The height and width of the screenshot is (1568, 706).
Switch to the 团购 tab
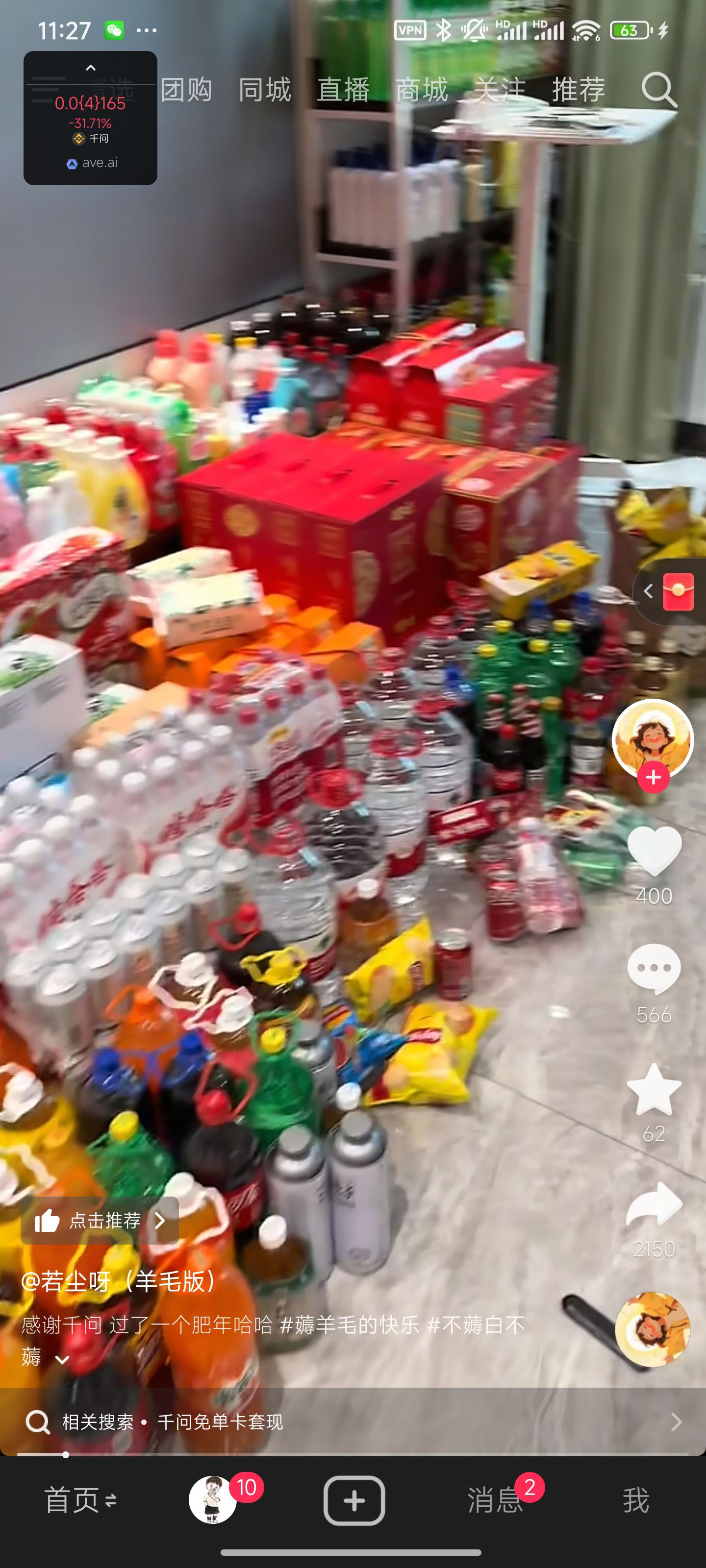click(186, 90)
